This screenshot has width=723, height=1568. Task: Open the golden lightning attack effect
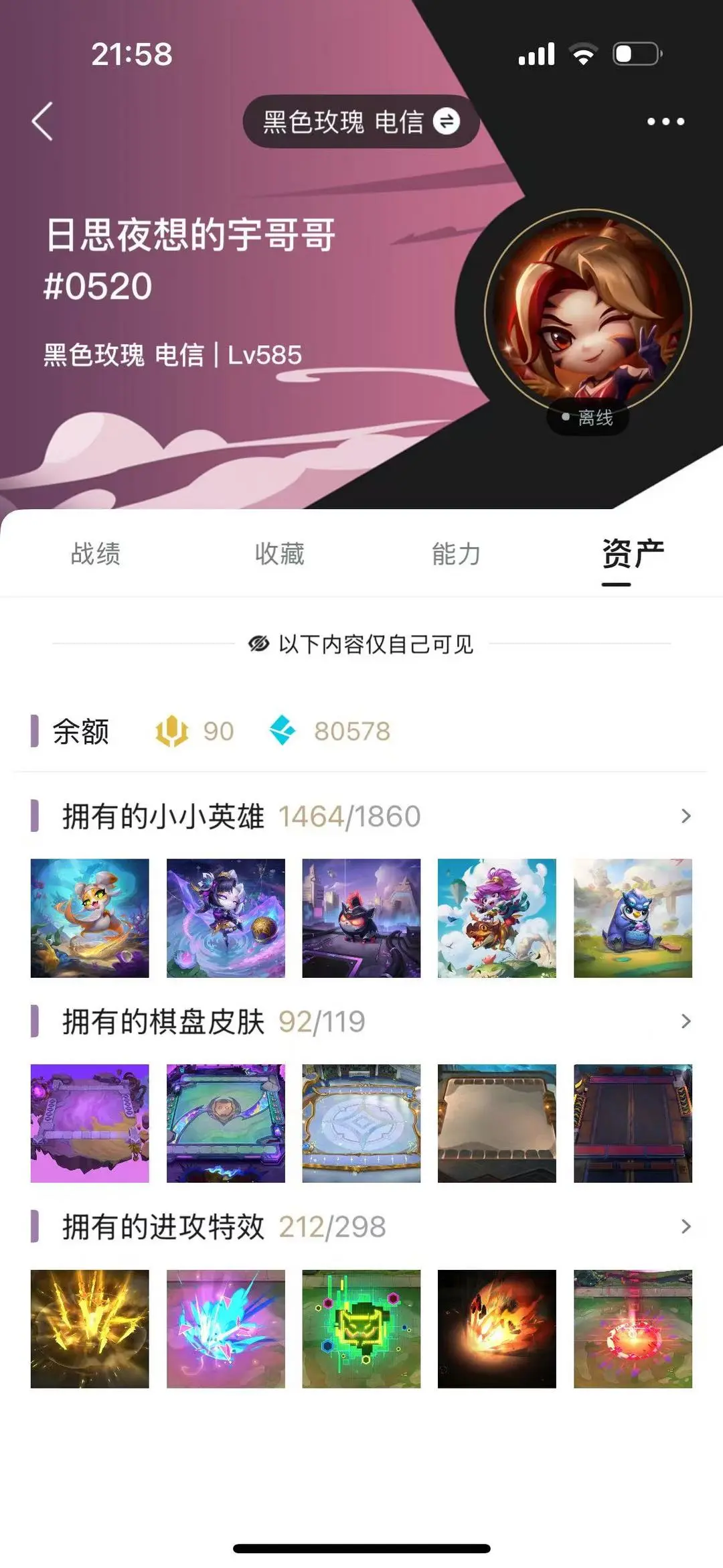point(90,1329)
